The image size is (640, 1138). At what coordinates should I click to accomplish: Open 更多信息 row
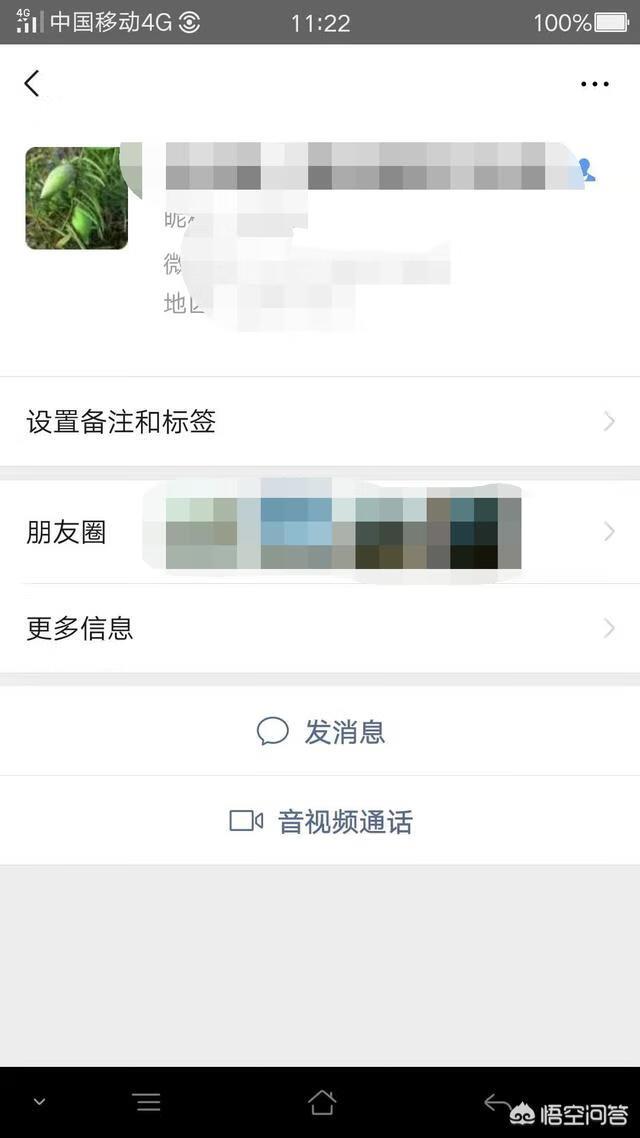click(x=320, y=629)
